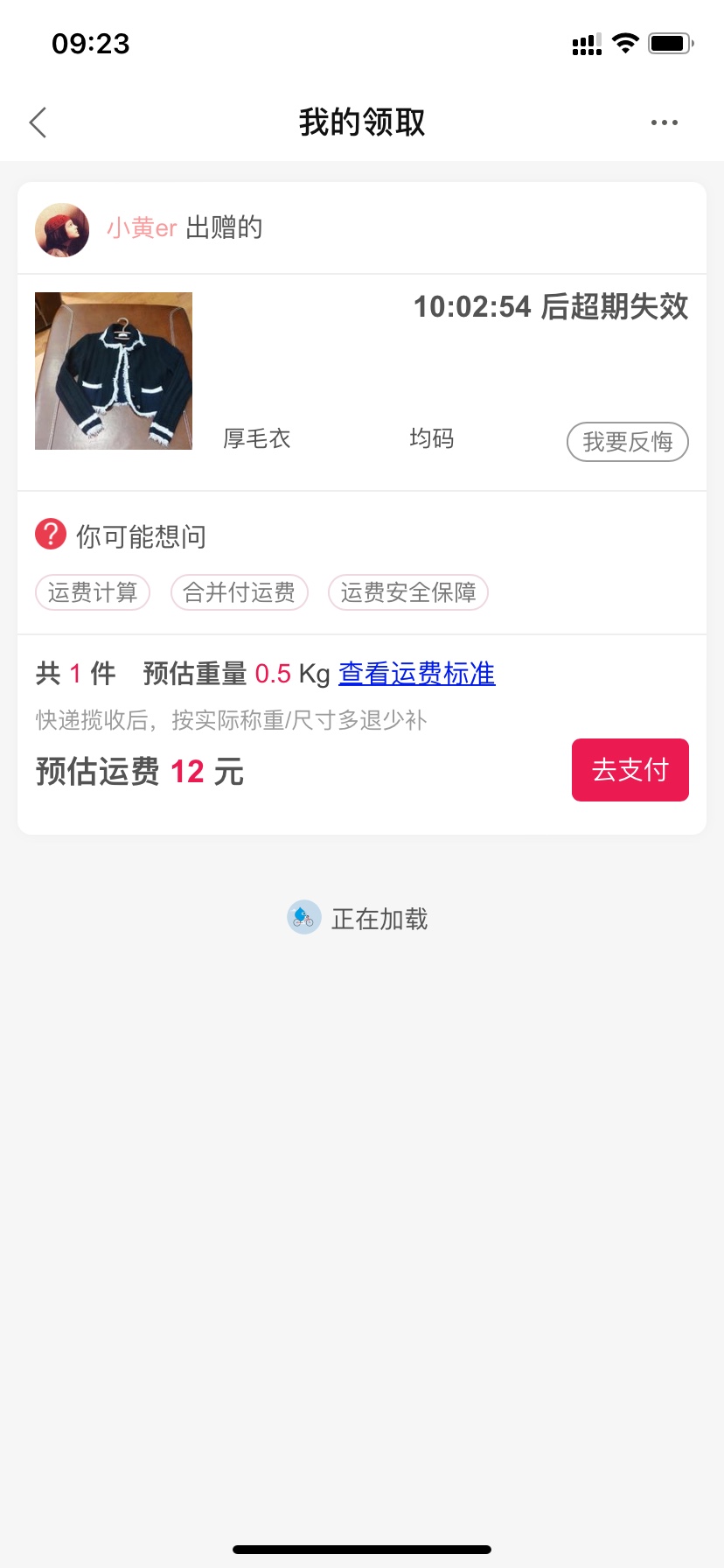This screenshot has height=1568, width=724.
Task: Open the three-dot overflow menu
Action: 664,122
